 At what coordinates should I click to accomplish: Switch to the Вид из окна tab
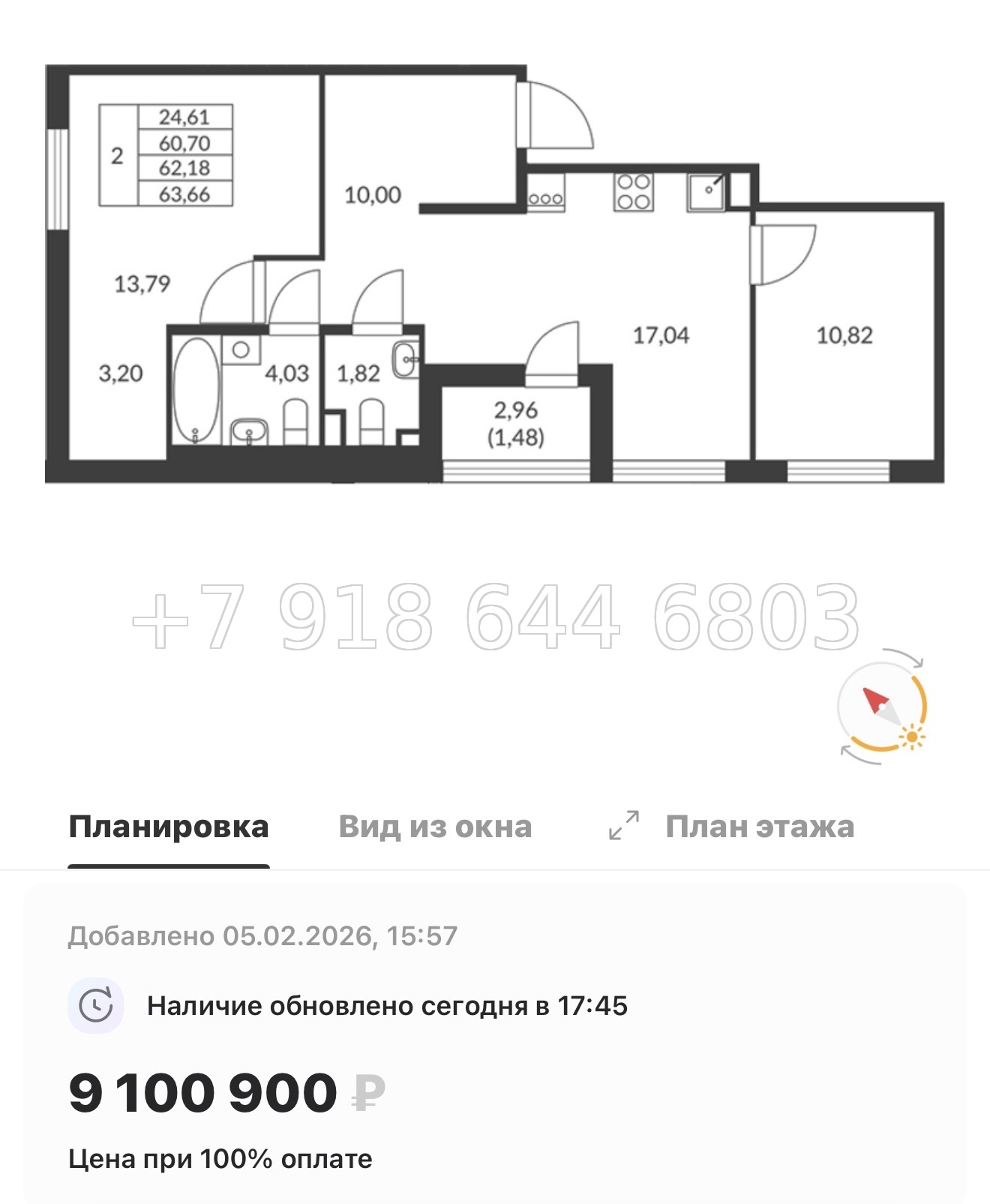click(435, 827)
